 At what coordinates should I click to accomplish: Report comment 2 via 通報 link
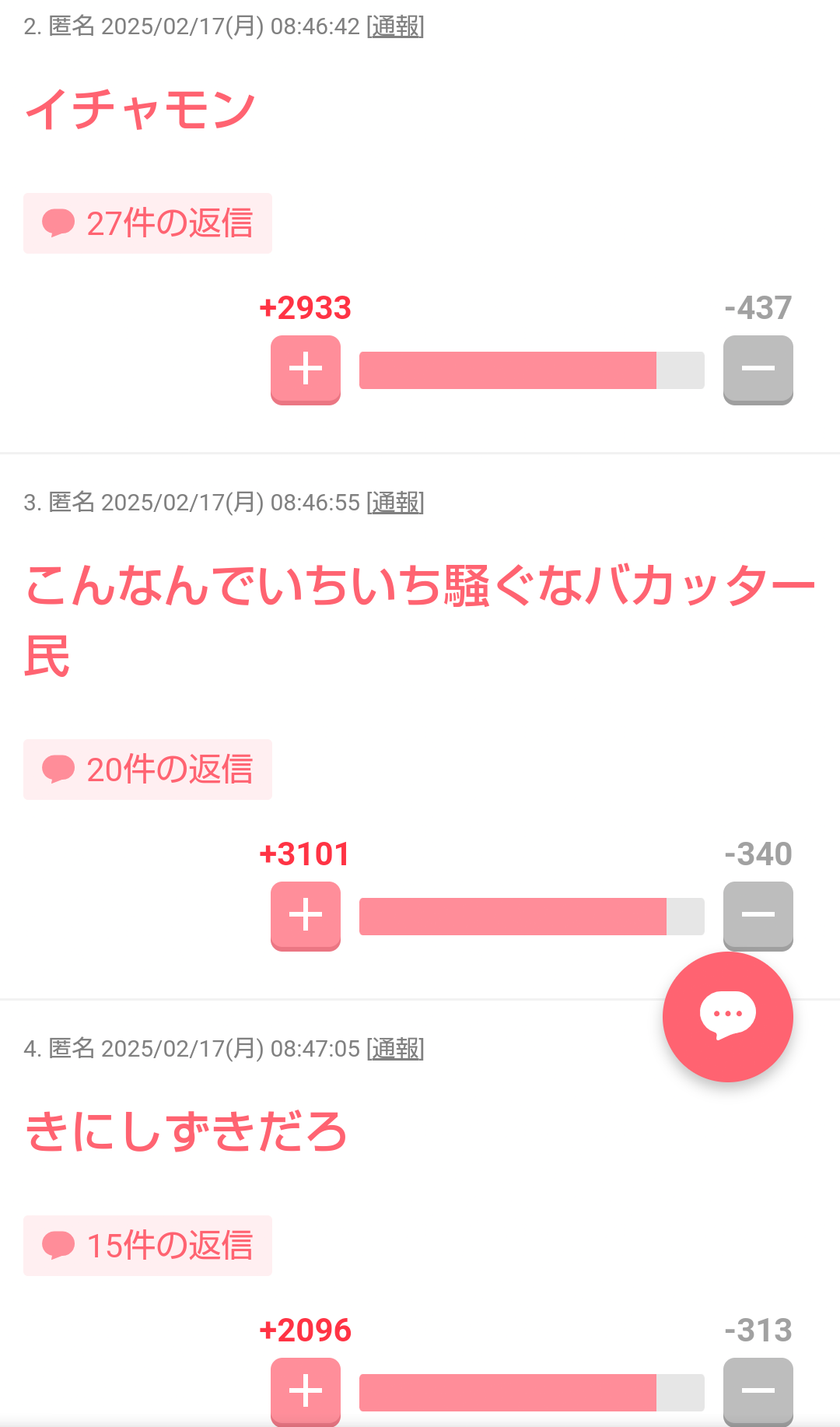click(394, 26)
